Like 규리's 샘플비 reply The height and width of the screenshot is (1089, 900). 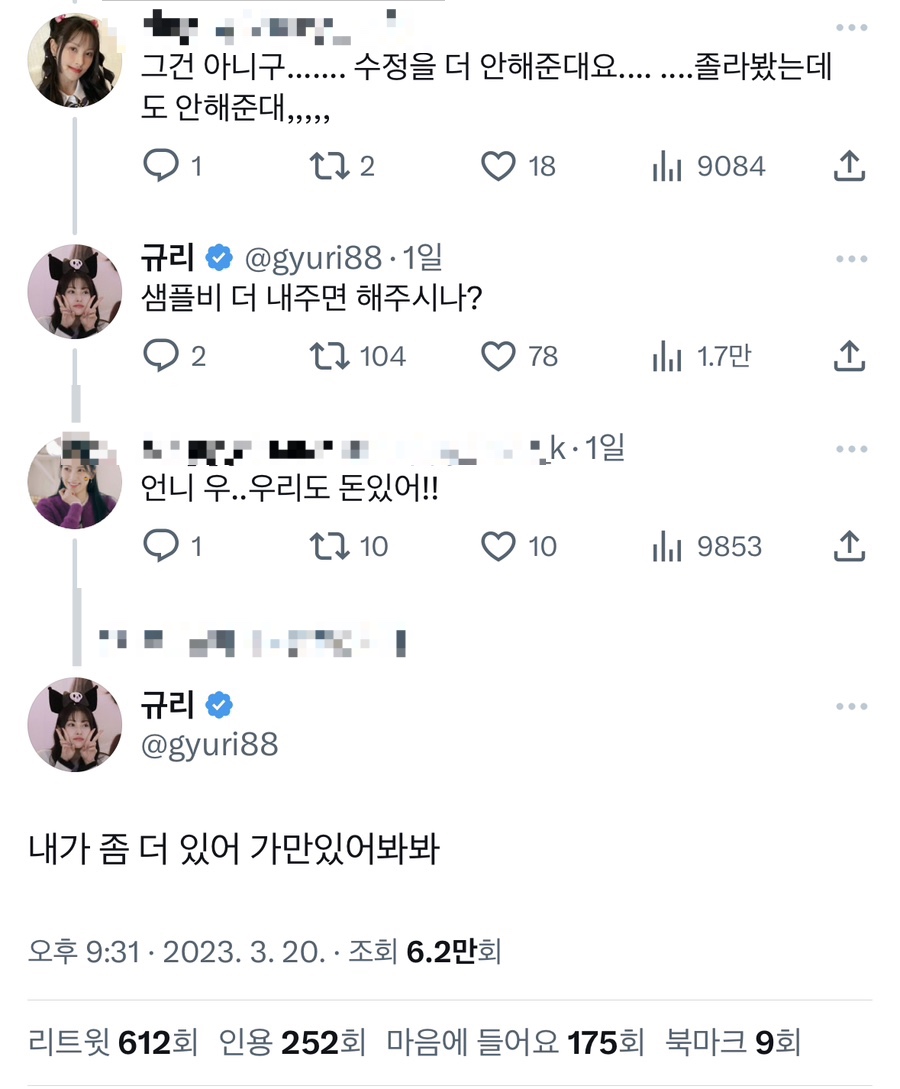[497, 356]
